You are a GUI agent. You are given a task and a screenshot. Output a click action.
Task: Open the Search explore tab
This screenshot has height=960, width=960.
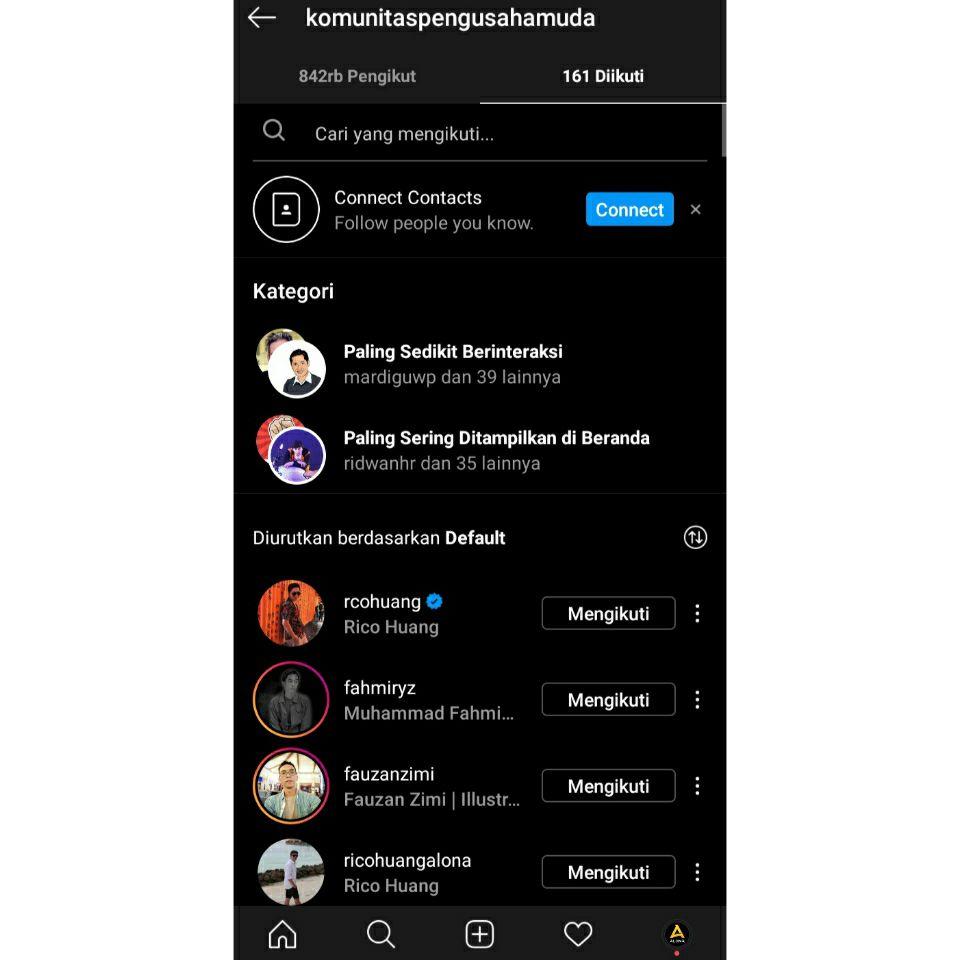point(381,934)
